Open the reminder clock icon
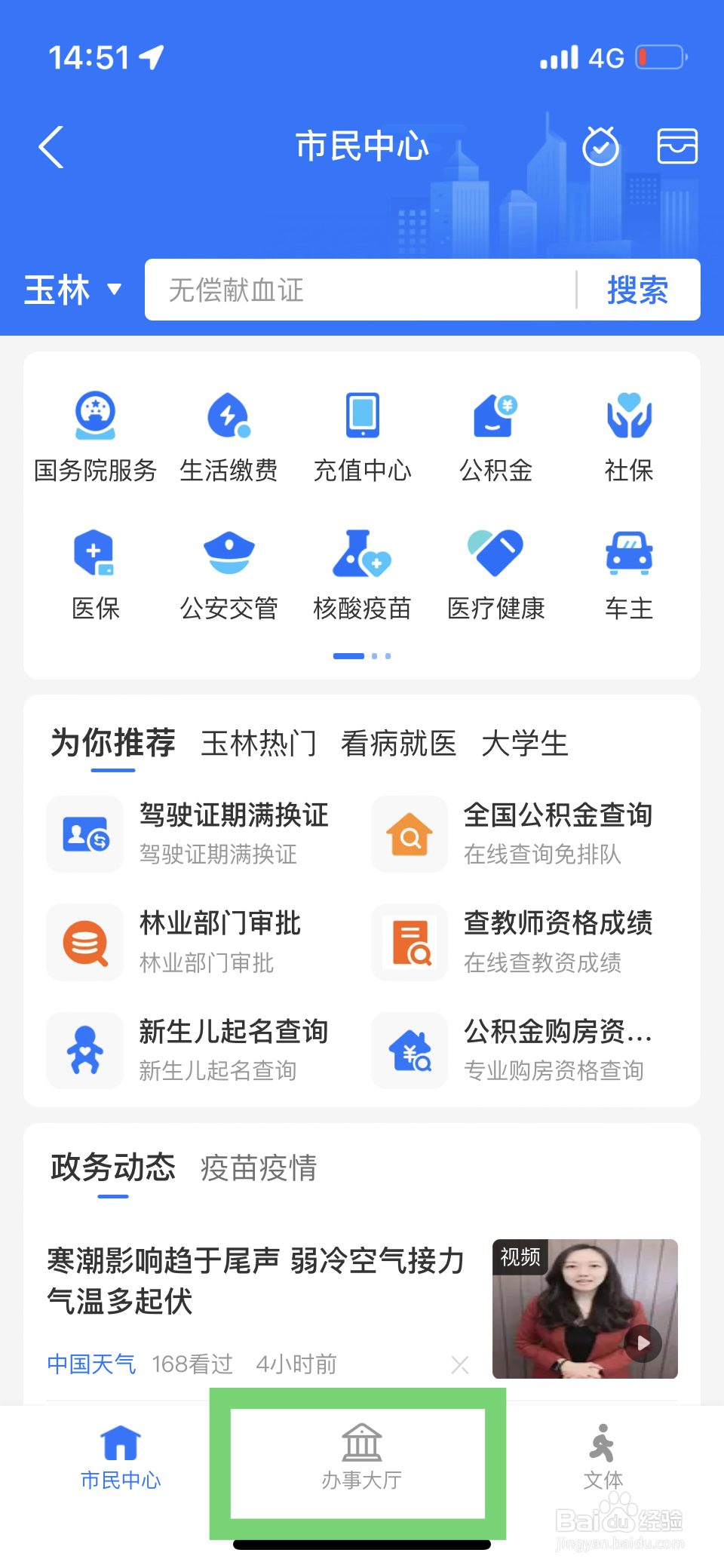Viewport: 724px width, 1568px height. tap(600, 146)
